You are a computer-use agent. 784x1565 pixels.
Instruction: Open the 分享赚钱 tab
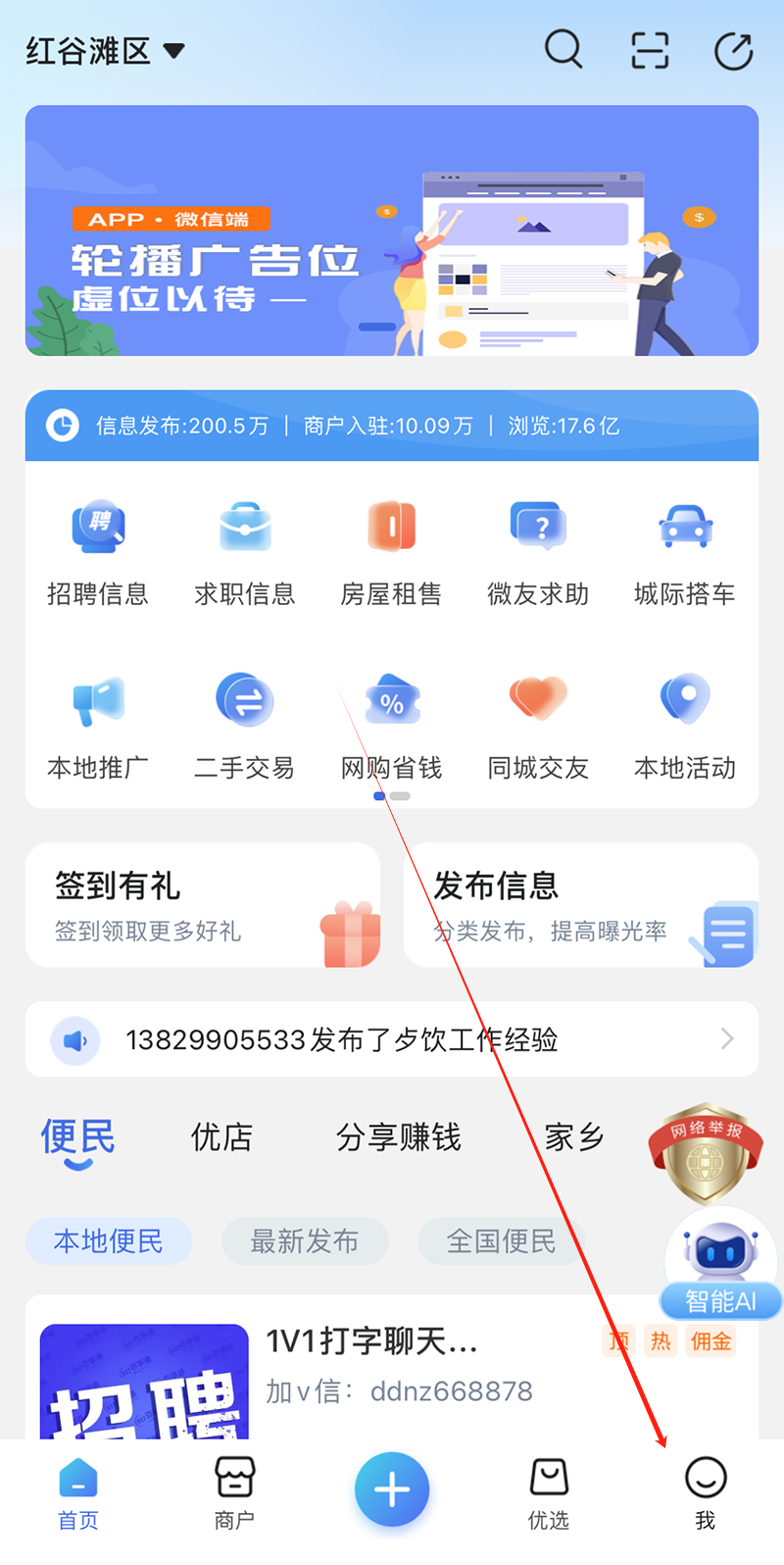click(x=399, y=1136)
